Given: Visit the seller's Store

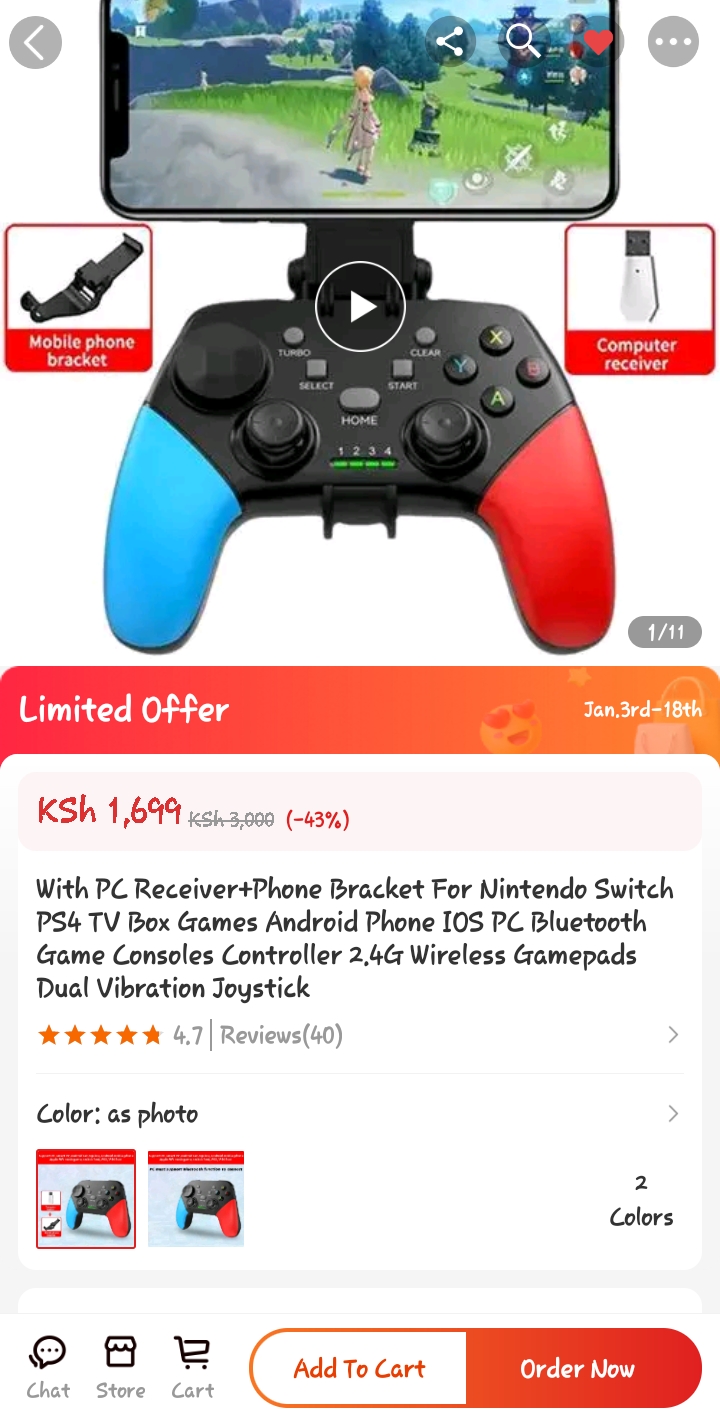Looking at the screenshot, I should click(120, 1367).
